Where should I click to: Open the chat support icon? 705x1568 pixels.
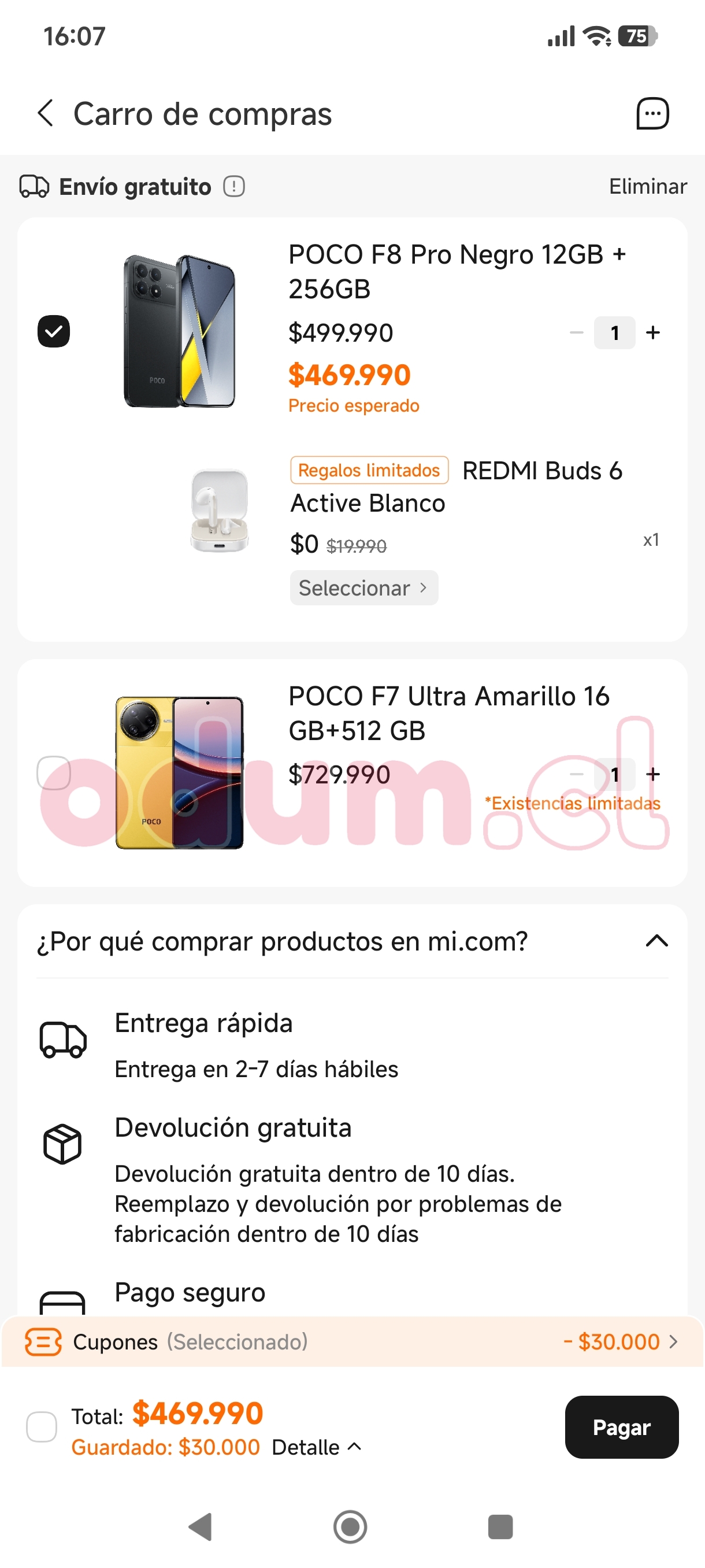pyautogui.click(x=652, y=113)
